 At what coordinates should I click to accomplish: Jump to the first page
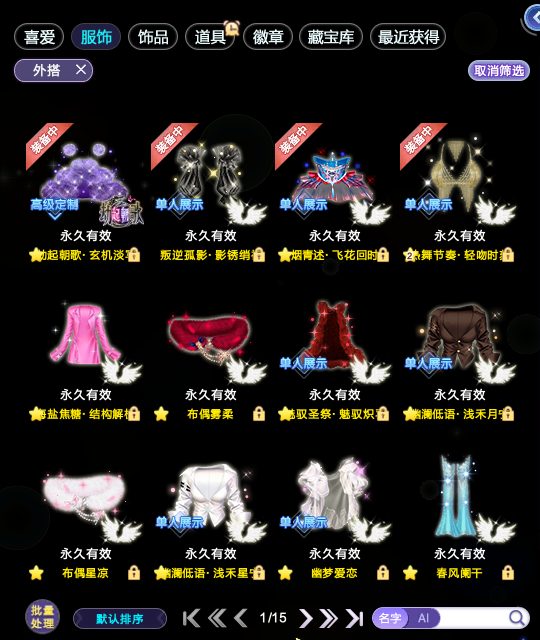click(191, 618)
